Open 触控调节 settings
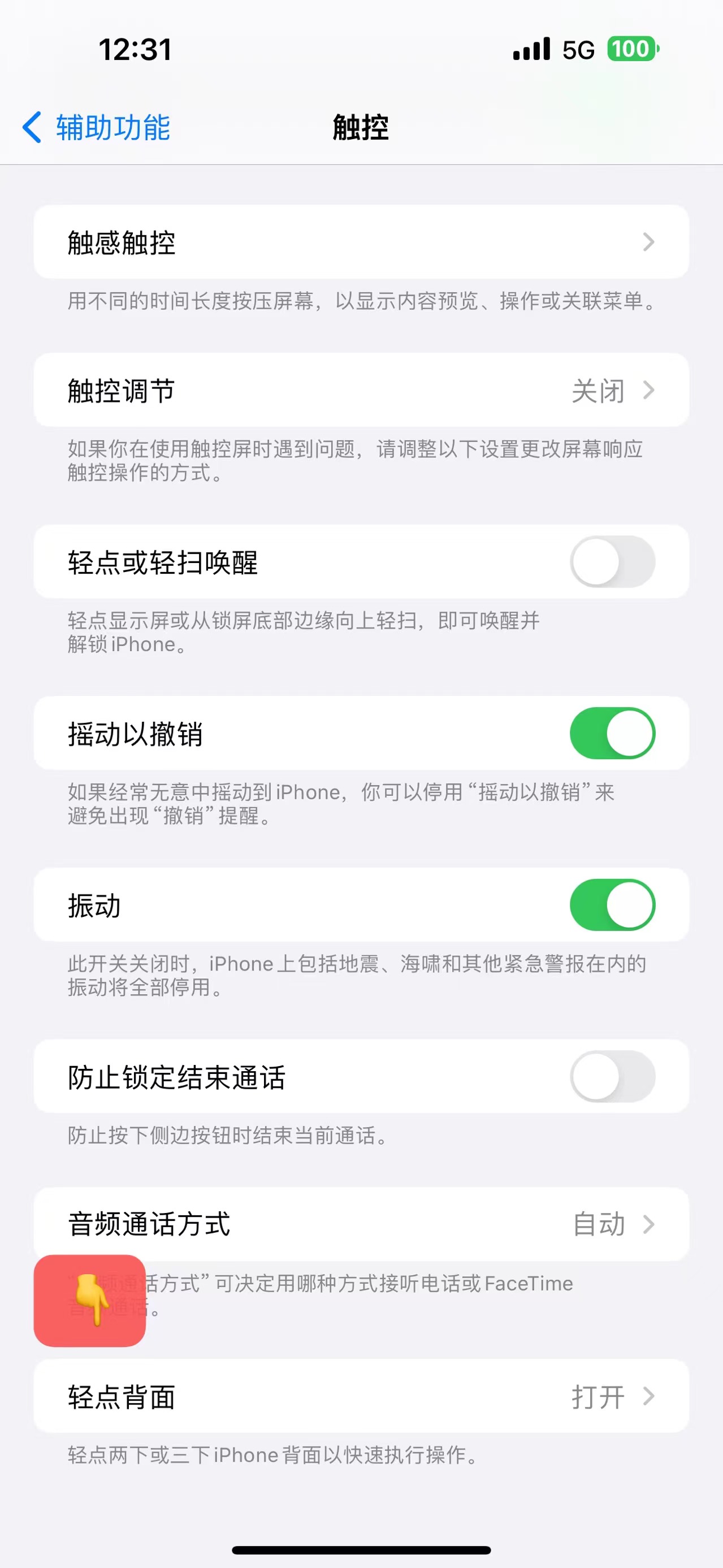Viewport: 723px width, 1568px height. coord(361,390)
